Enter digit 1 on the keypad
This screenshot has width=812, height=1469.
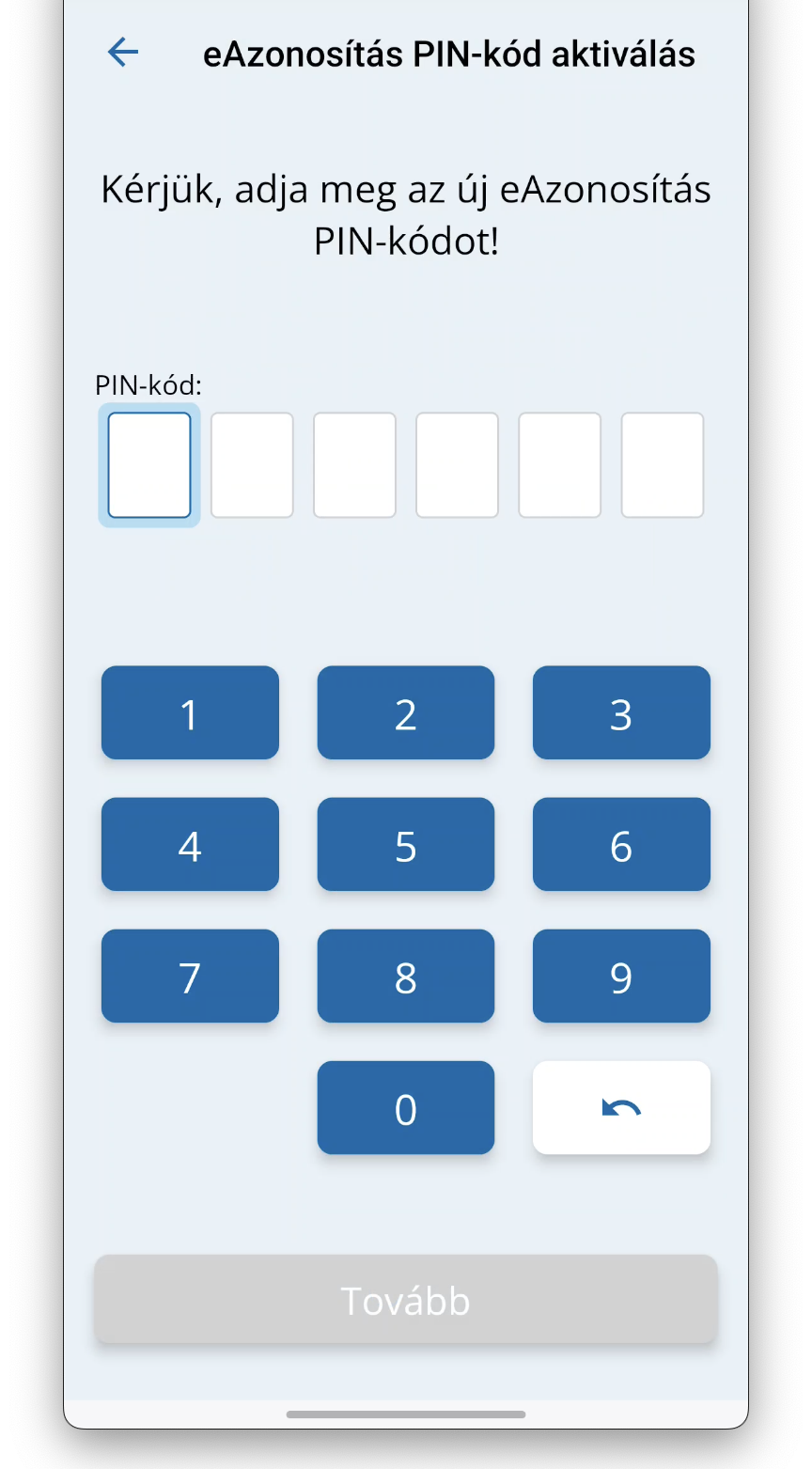click(x=190, y=712)
